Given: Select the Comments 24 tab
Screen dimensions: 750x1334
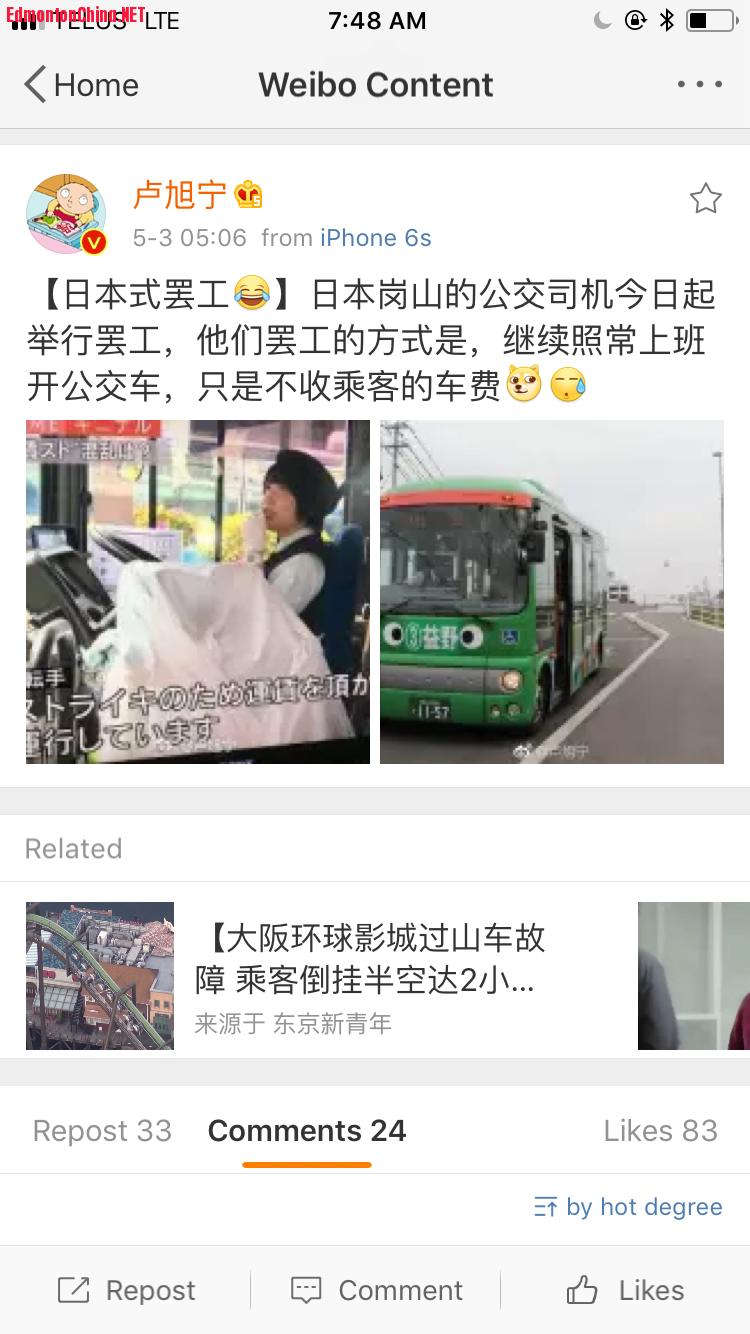Looking at the screenshot, I should (307, 1131).
